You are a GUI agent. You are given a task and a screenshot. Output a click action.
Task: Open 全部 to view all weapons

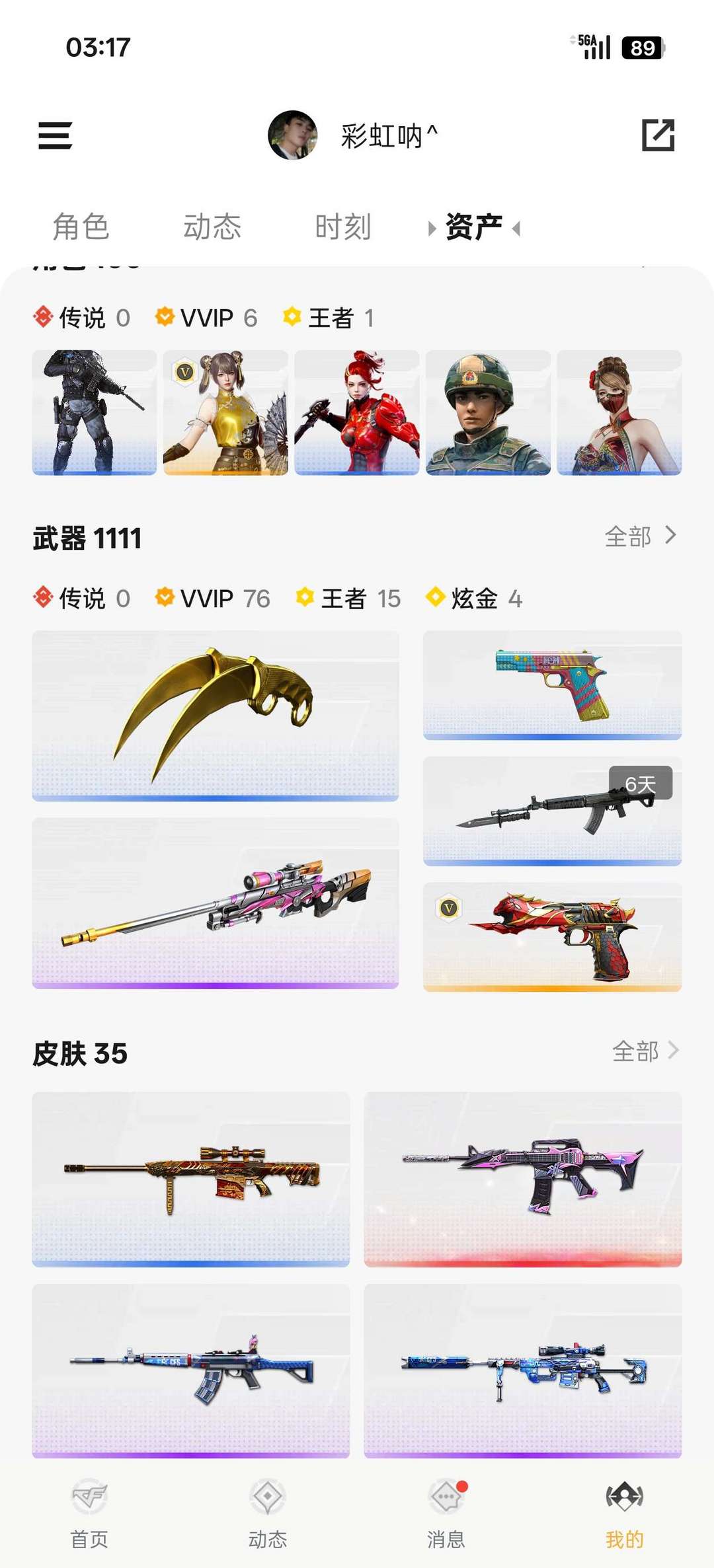click(x=641, y=537)
